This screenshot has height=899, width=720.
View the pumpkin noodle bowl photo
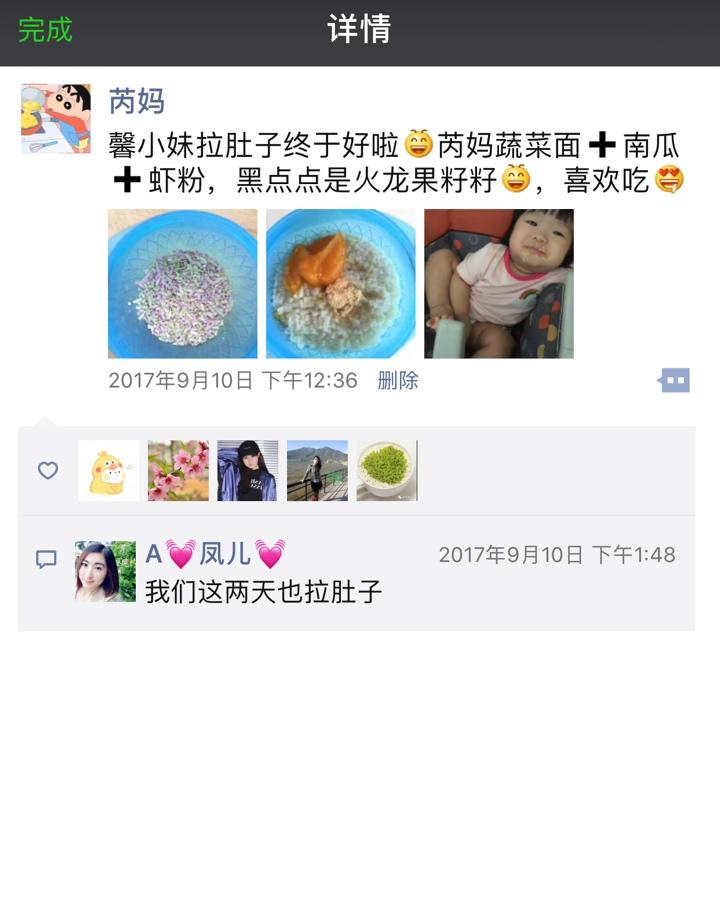pyautogui.click(x=341, y=284)
